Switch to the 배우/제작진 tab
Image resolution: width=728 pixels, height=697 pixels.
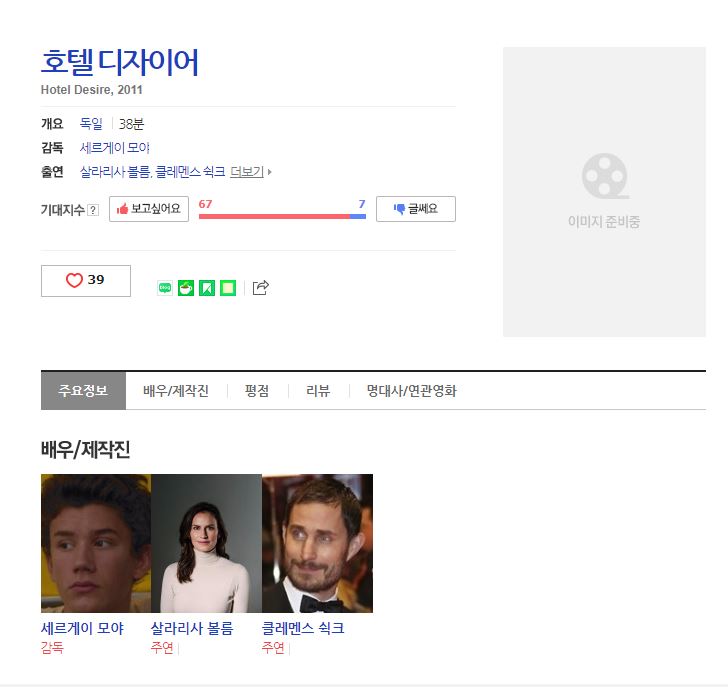tap(176, 391)
